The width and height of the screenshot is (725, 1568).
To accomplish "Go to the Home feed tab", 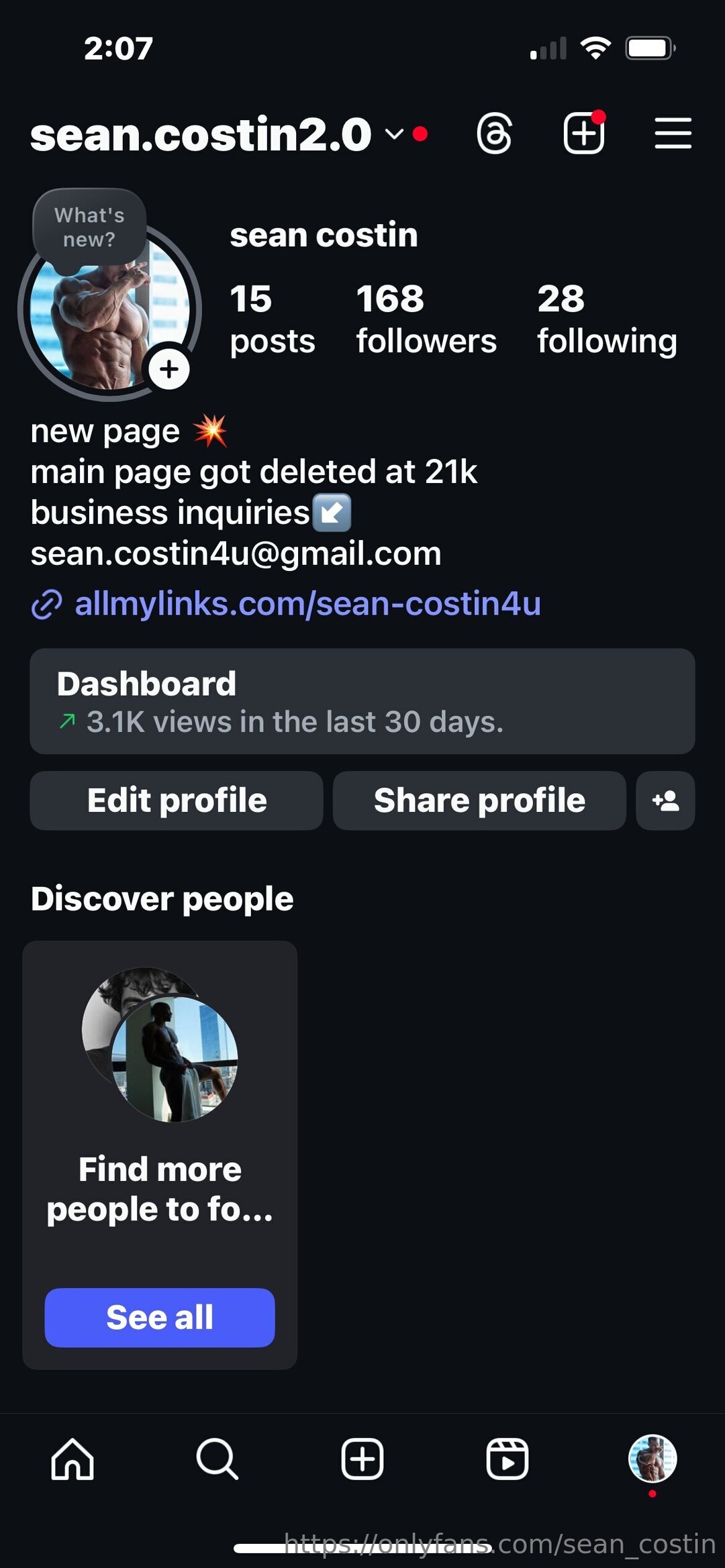I will point(72,1459).
